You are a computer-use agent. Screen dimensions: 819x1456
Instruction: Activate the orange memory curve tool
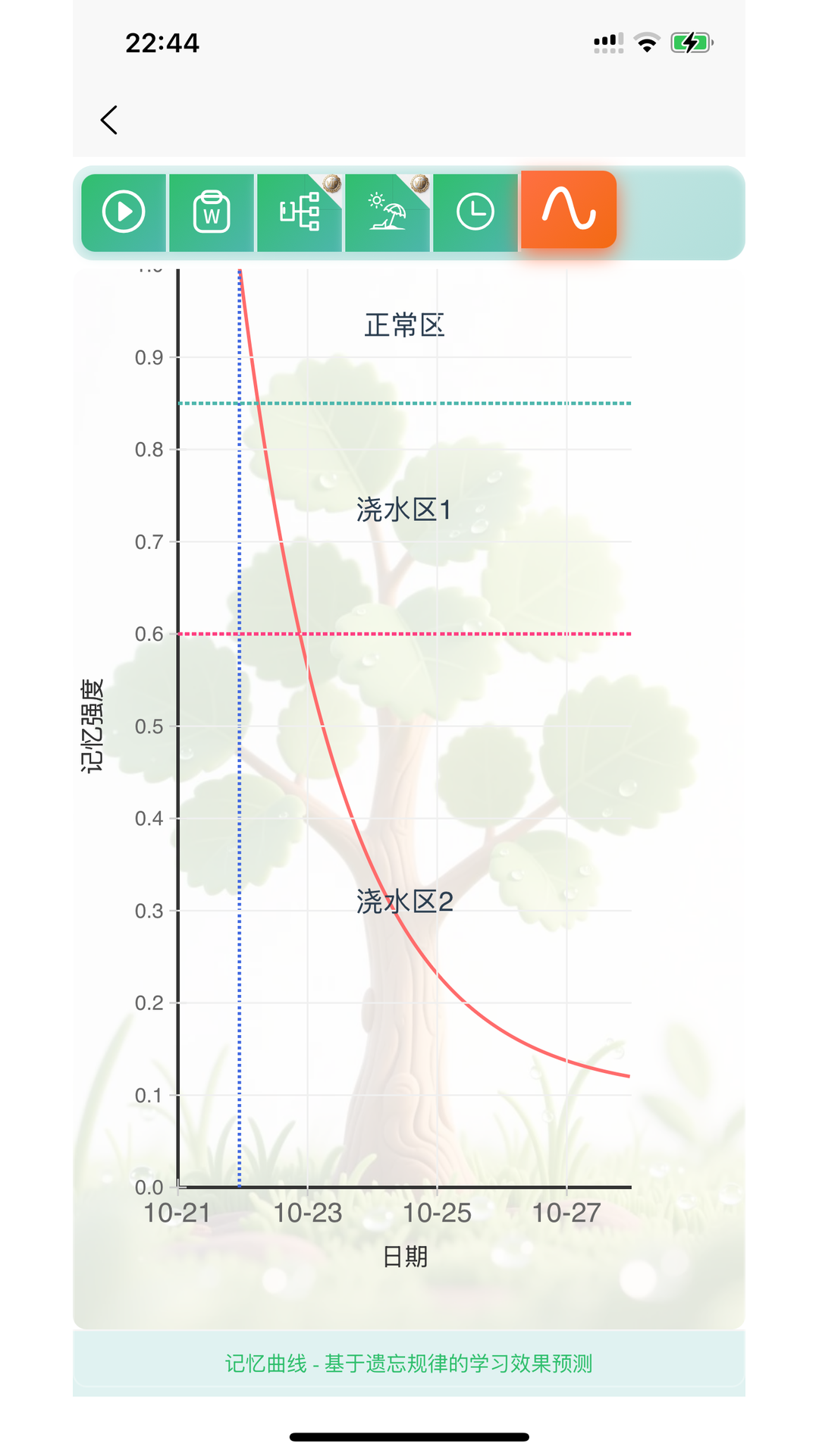568,212
